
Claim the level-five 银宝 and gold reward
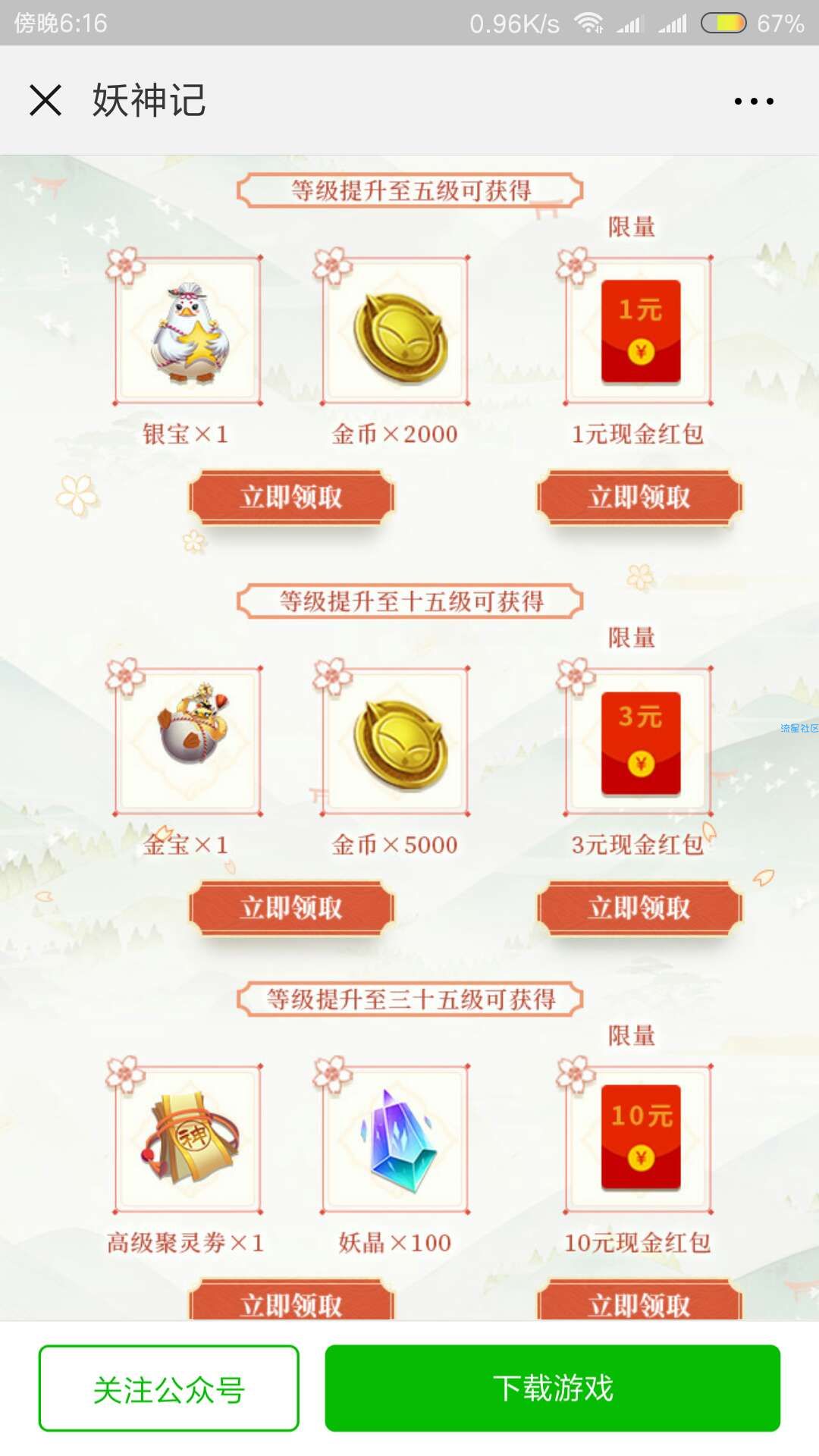tap(292, 497)
